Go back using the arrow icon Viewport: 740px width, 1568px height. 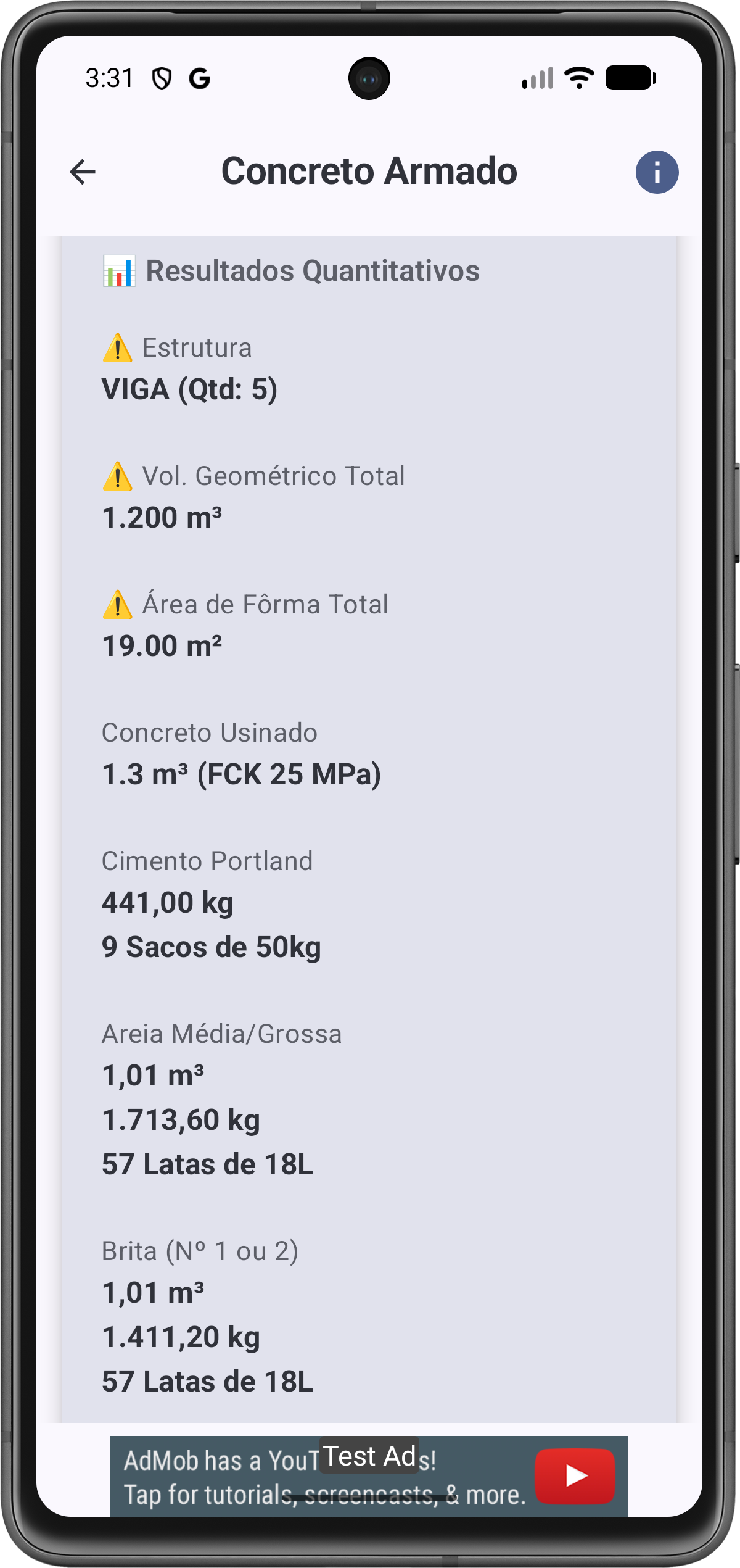83,172
